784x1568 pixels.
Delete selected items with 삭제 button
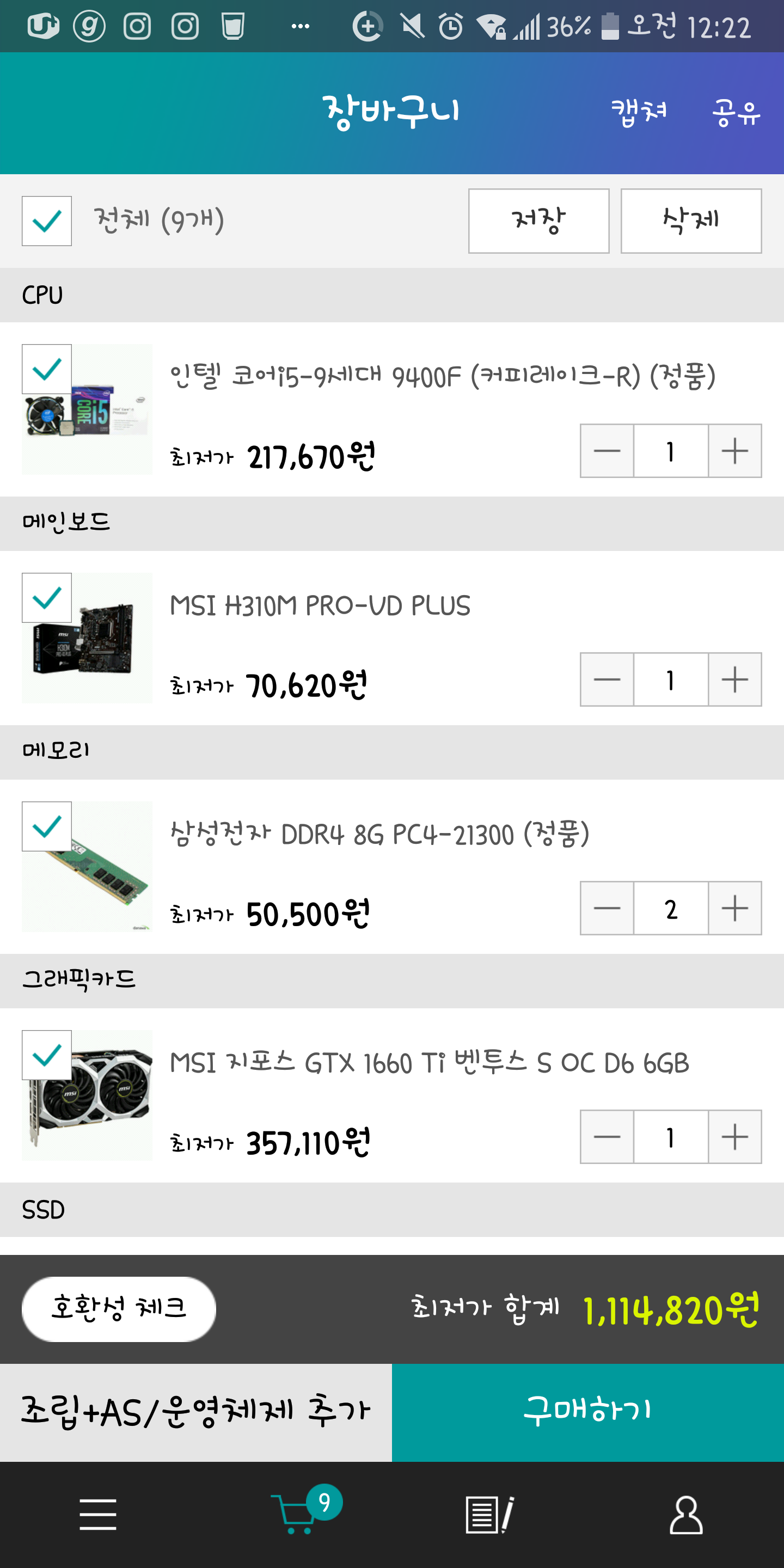coord(691,221)
